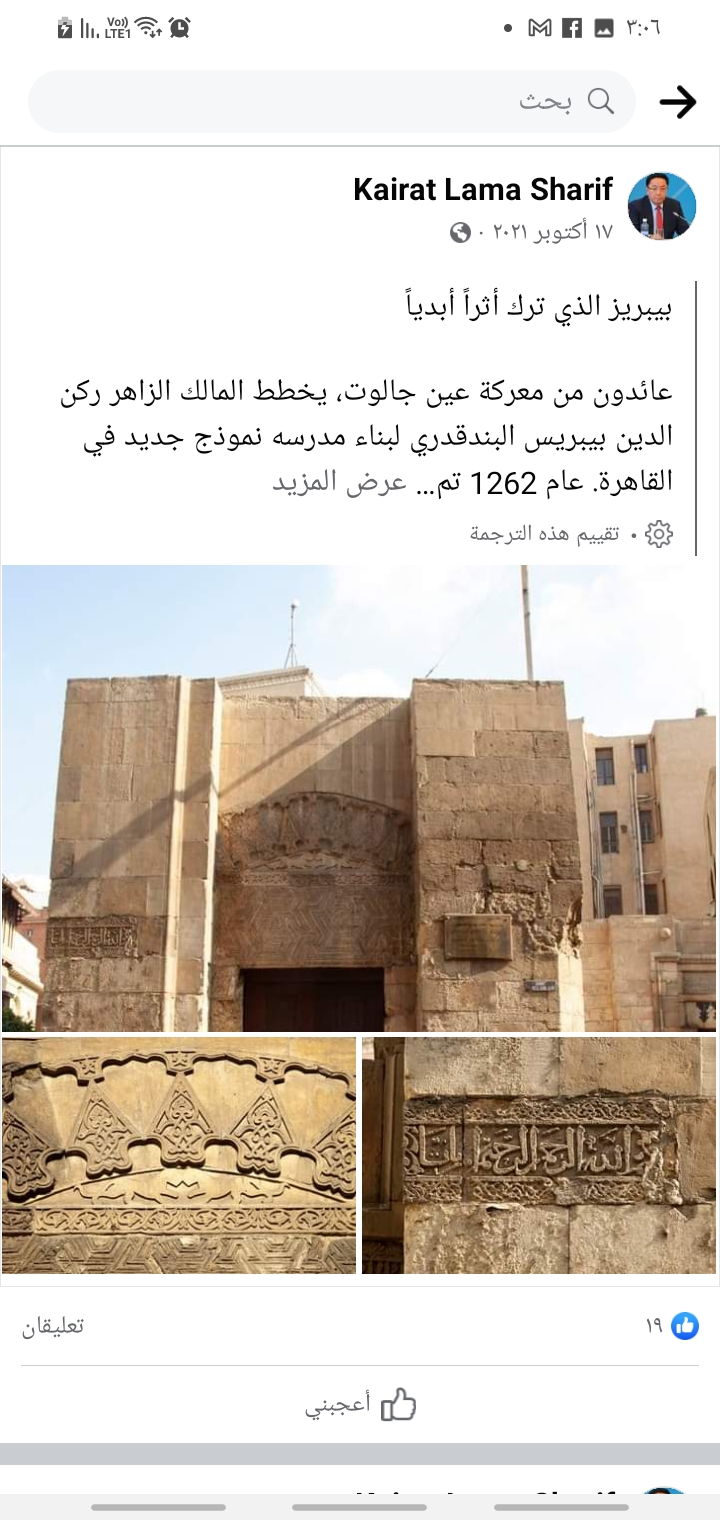Open the large photo of the stone building
The image size is (720, 1520).
(360, 798)
